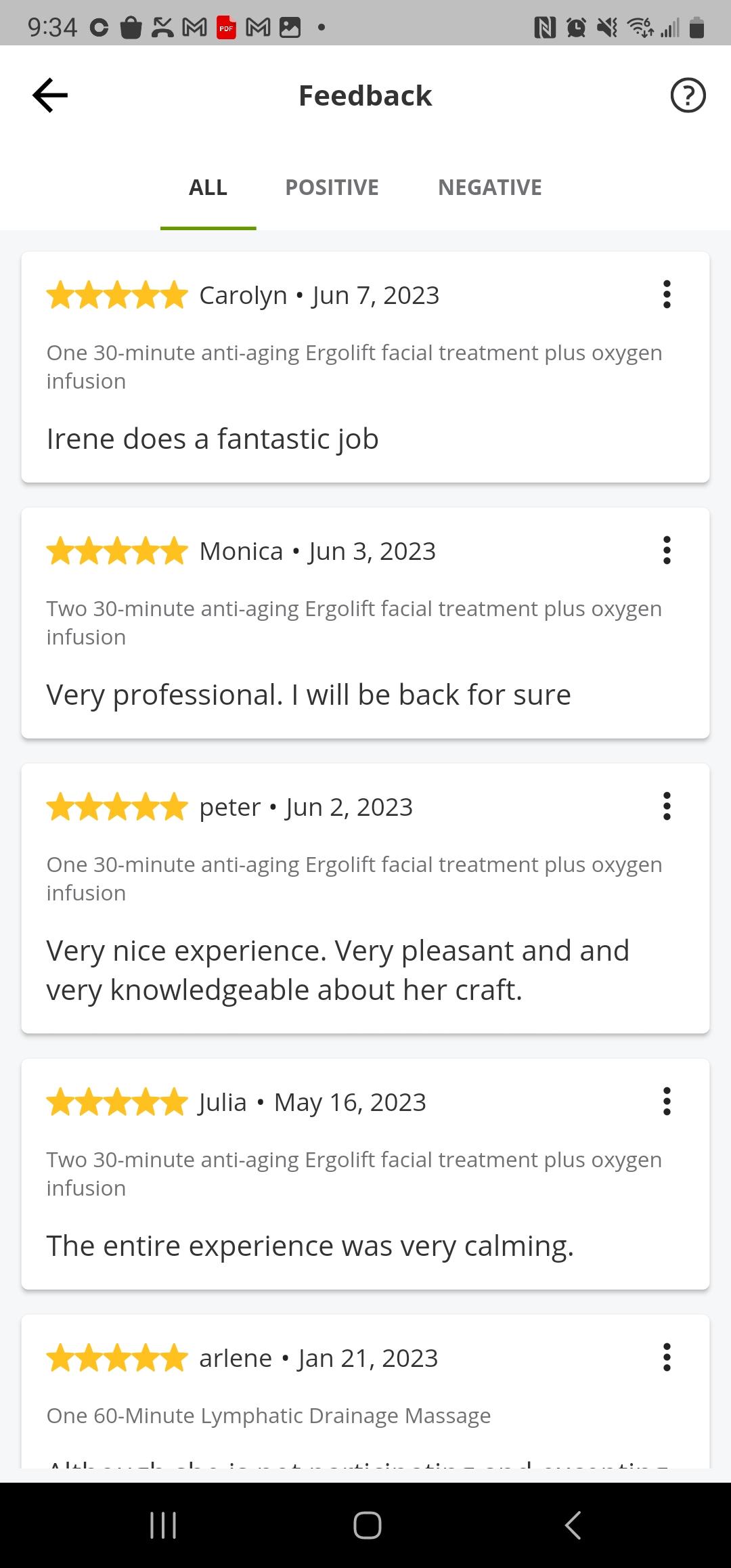Open the help question mark icon
Screen dimensions: 731x1568
(x=688, y=95)
